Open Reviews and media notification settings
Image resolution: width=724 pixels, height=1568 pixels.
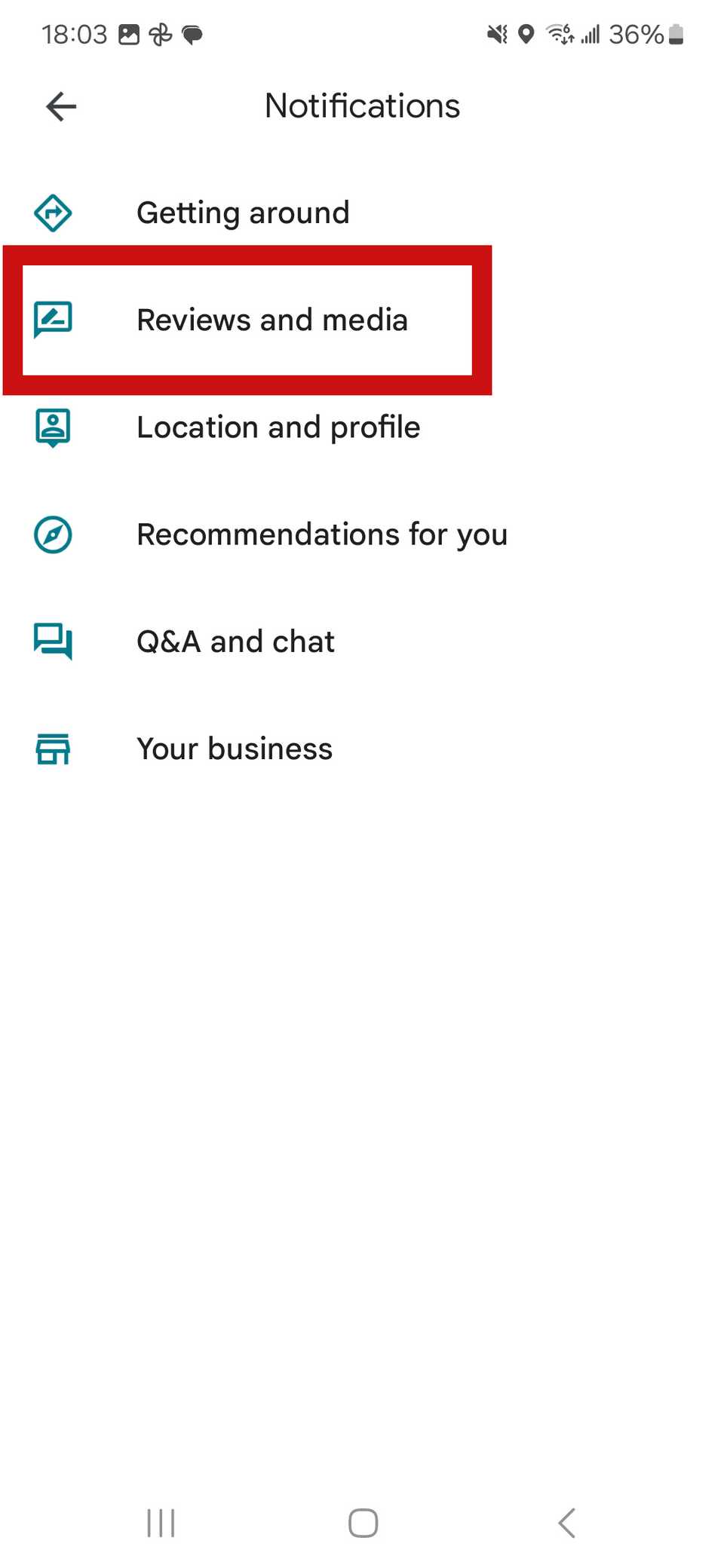[271, 319]
